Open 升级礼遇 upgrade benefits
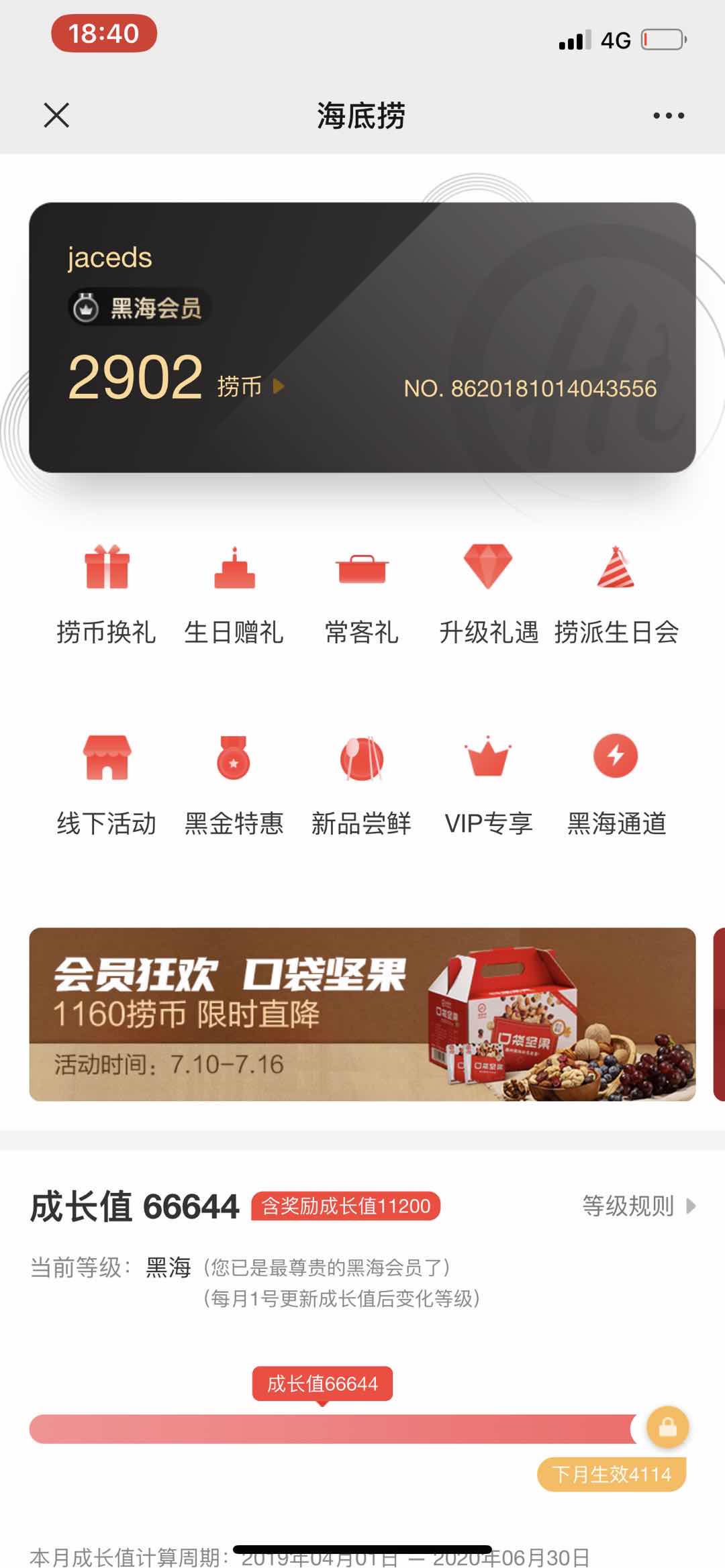The image size is (725, 1568). [x=489, y=595]
